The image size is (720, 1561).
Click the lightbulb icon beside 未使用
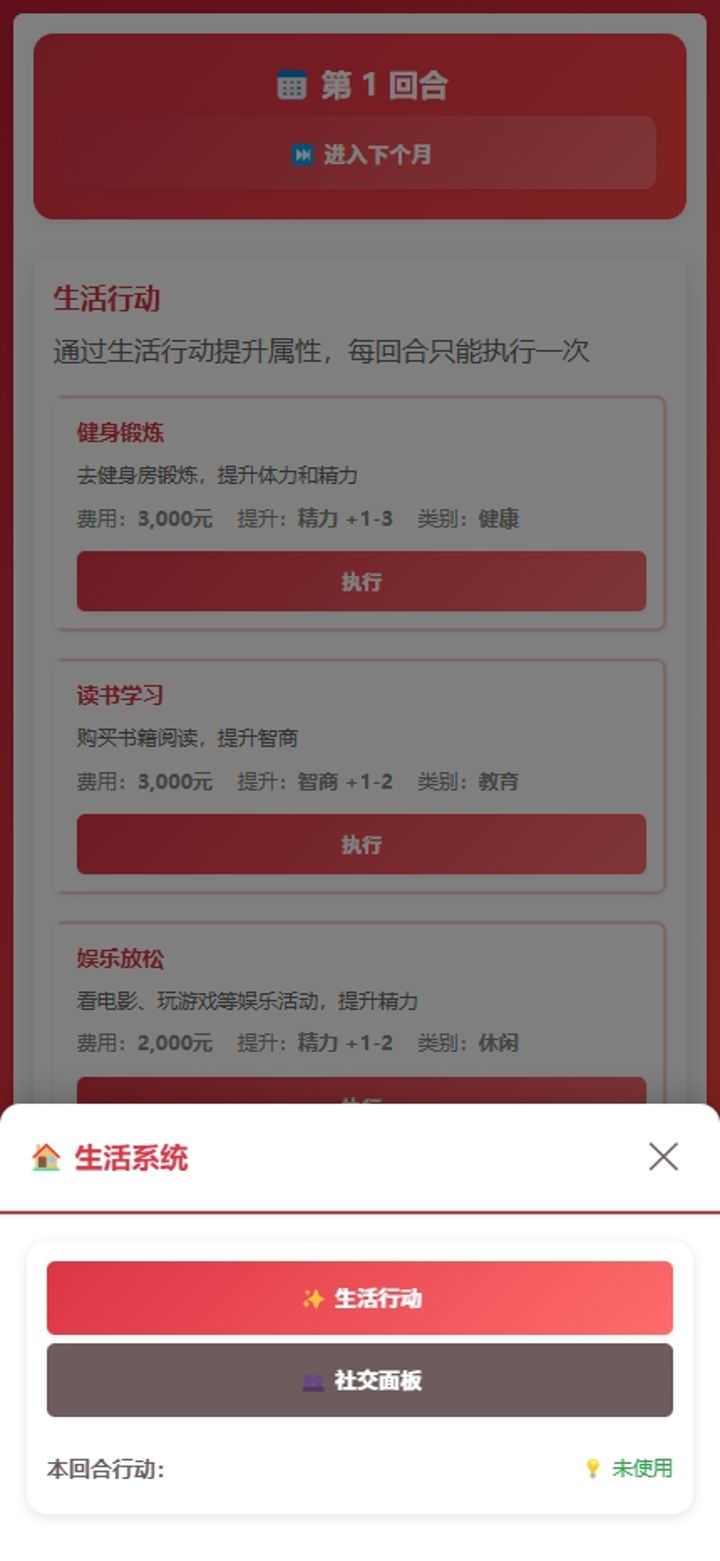(x=594, y=1469)
